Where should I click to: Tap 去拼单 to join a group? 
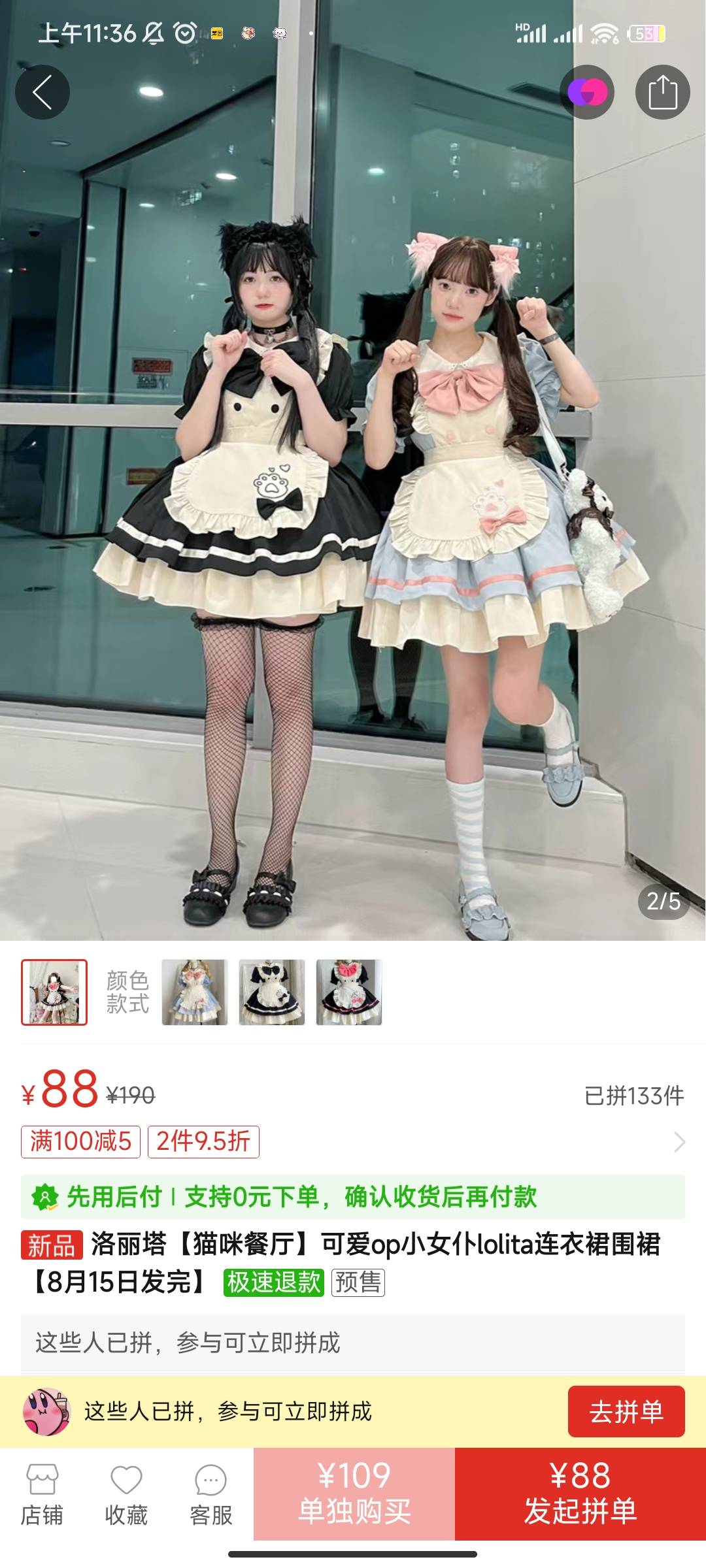coord(626,1411)
